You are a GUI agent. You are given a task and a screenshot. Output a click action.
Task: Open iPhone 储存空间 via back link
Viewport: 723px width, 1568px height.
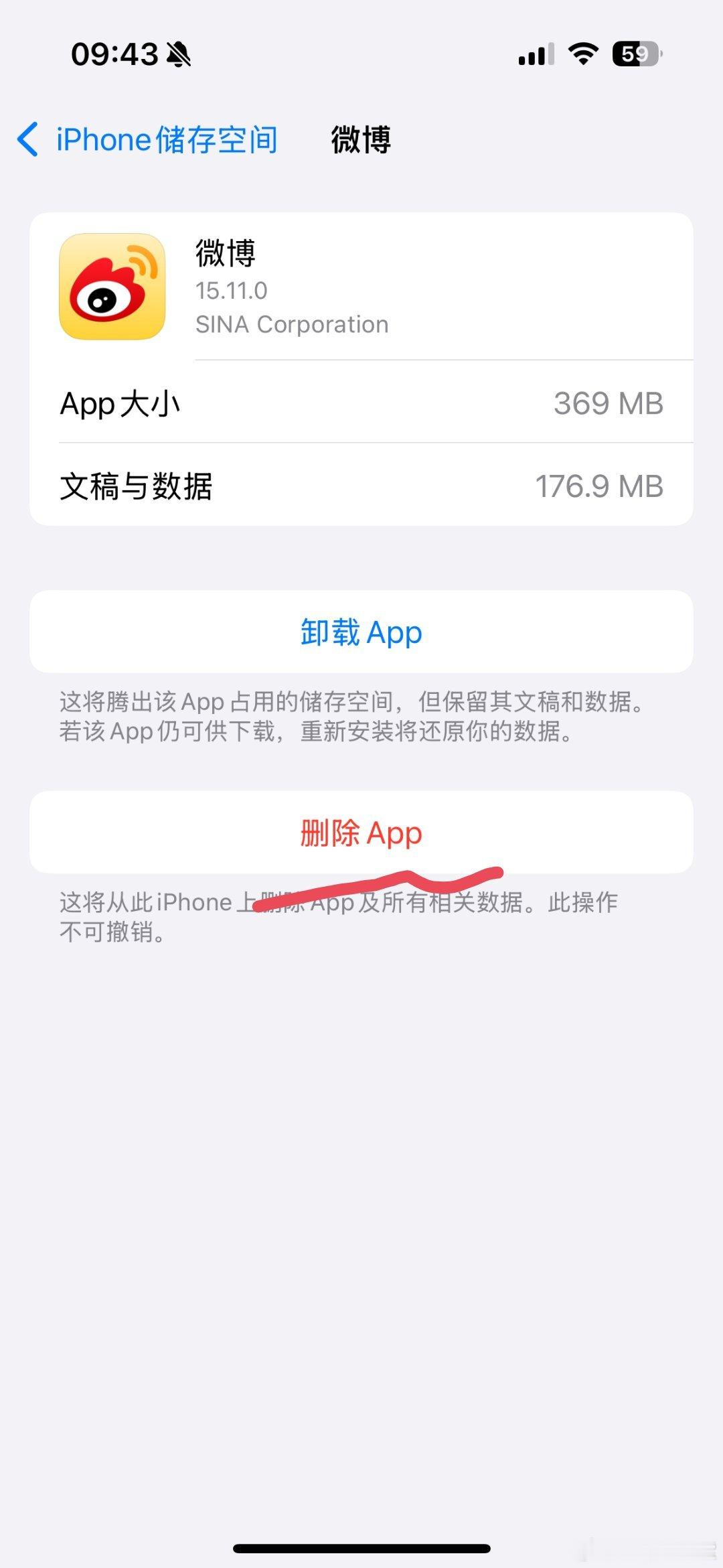pos(166,140)
